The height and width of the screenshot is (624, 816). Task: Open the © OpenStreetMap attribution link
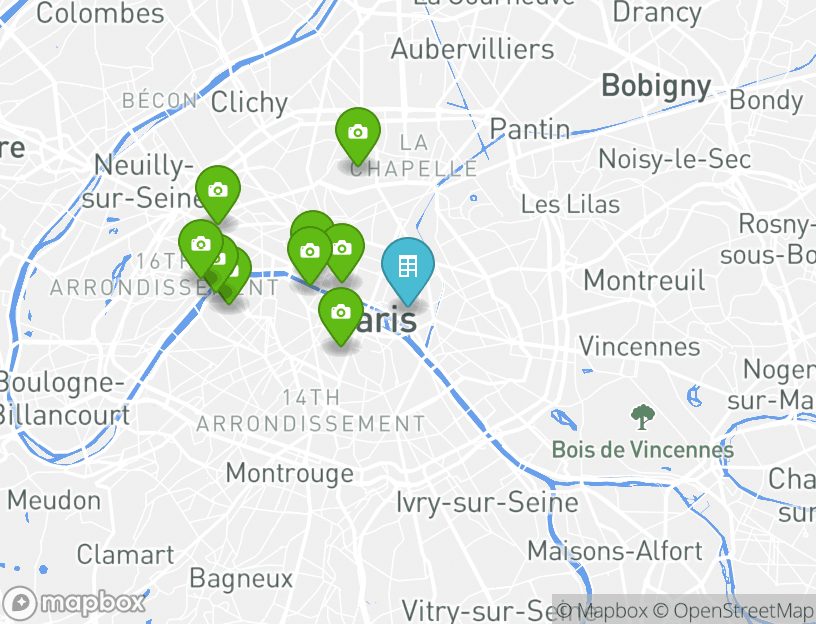pos(734,610)
